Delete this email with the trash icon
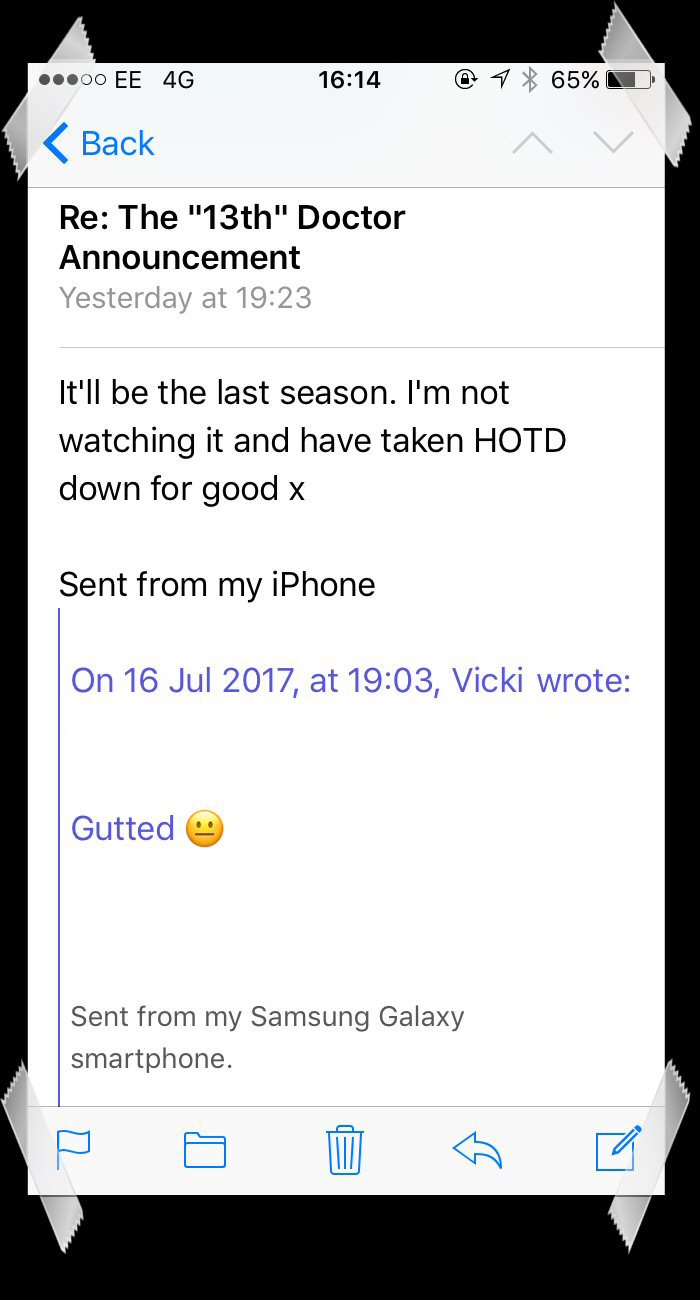The width and height of the screenshot is (700, 1300). point(345,1149)
